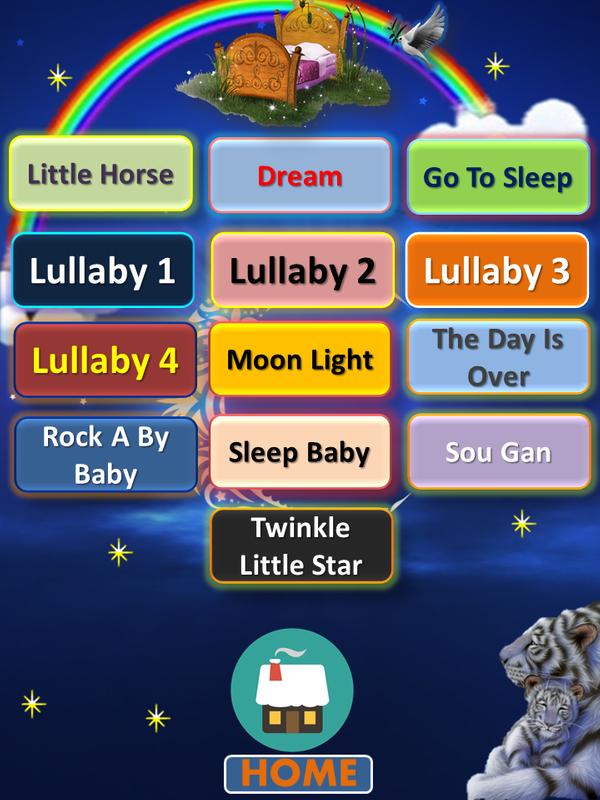The width and height of the screenshot is (600, 800).
Task: Tap the Sou Gan button
Action: click(x=498, y=452)
